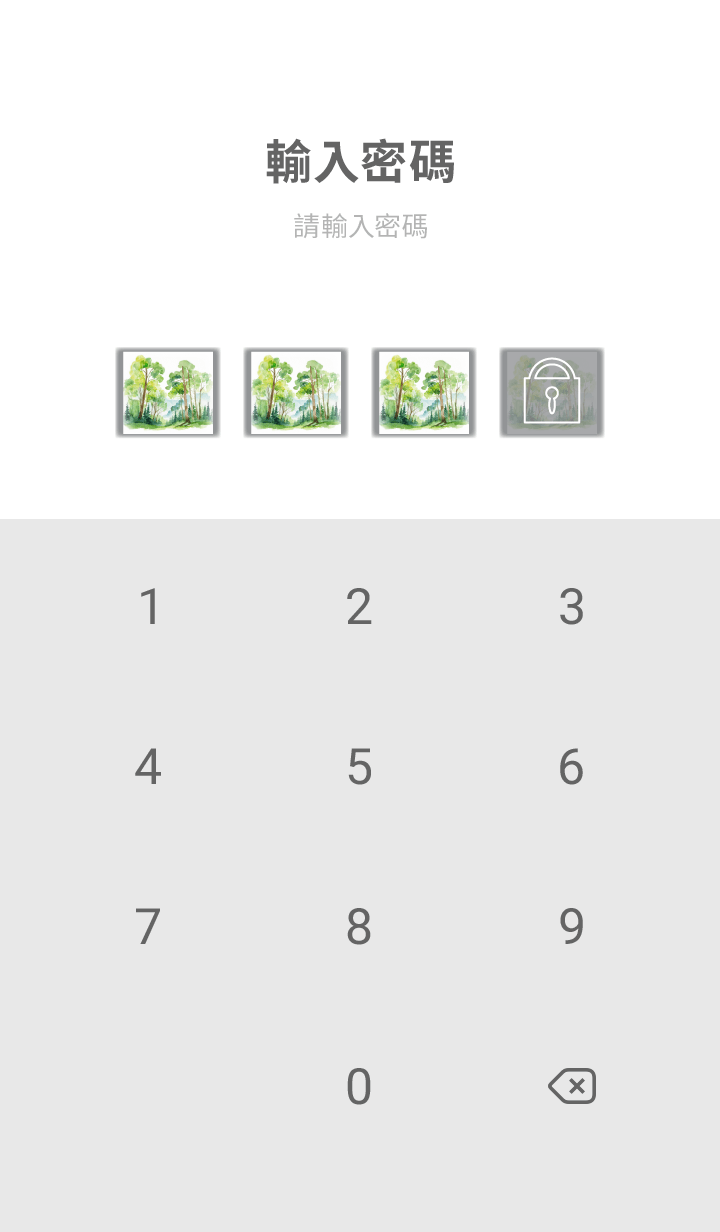Delete the last entered passcode digit
This screenshot has height=1232, width=720.
coord(572,1086)
